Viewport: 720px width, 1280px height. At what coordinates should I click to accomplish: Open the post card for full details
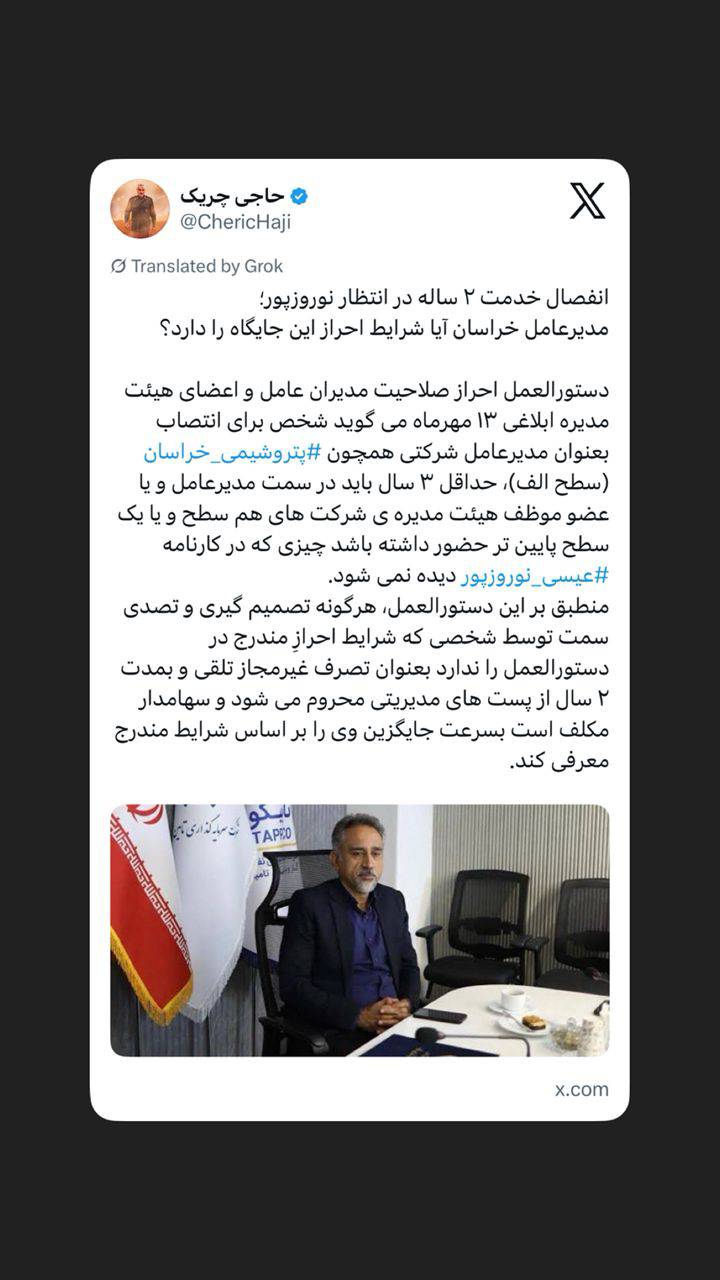360,650
